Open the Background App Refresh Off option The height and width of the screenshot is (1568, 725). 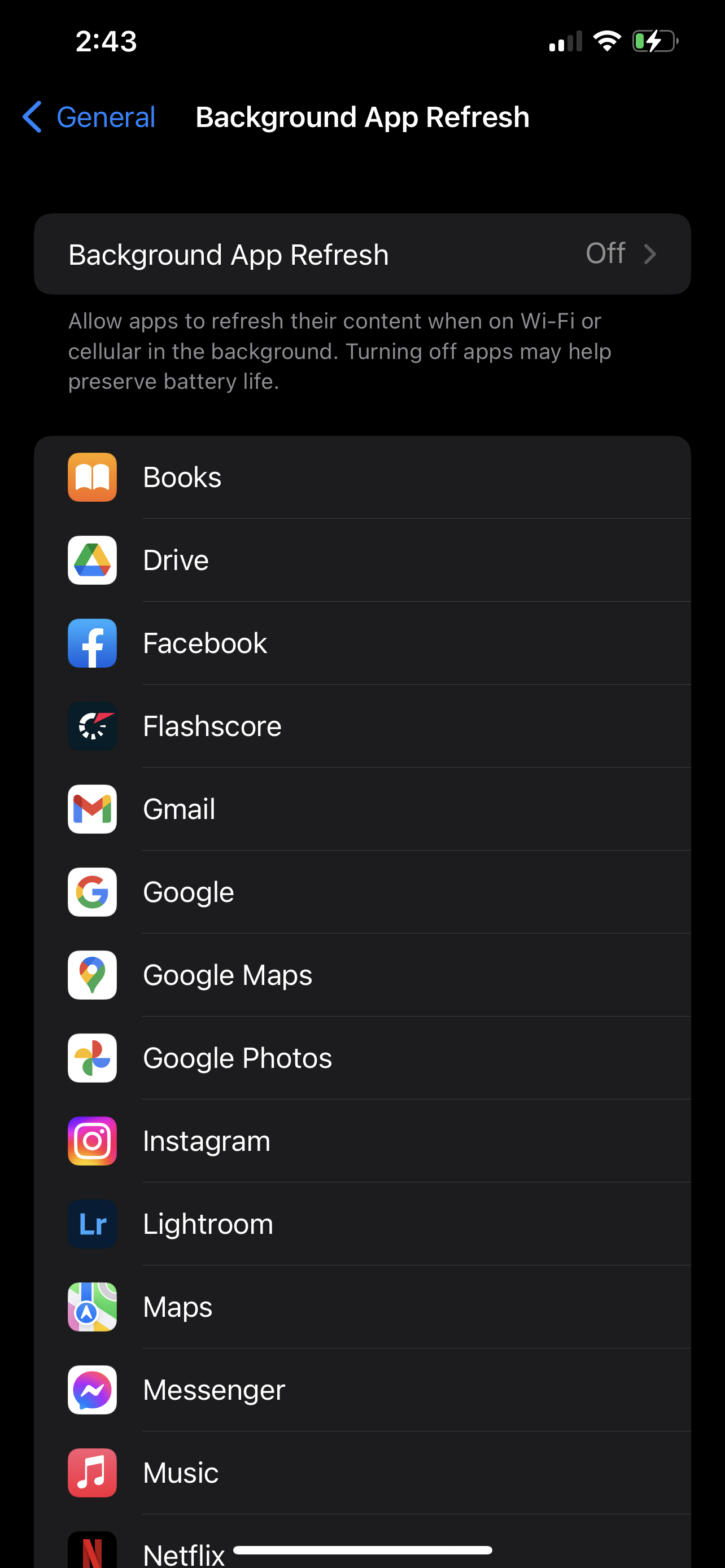coord(362,254)
